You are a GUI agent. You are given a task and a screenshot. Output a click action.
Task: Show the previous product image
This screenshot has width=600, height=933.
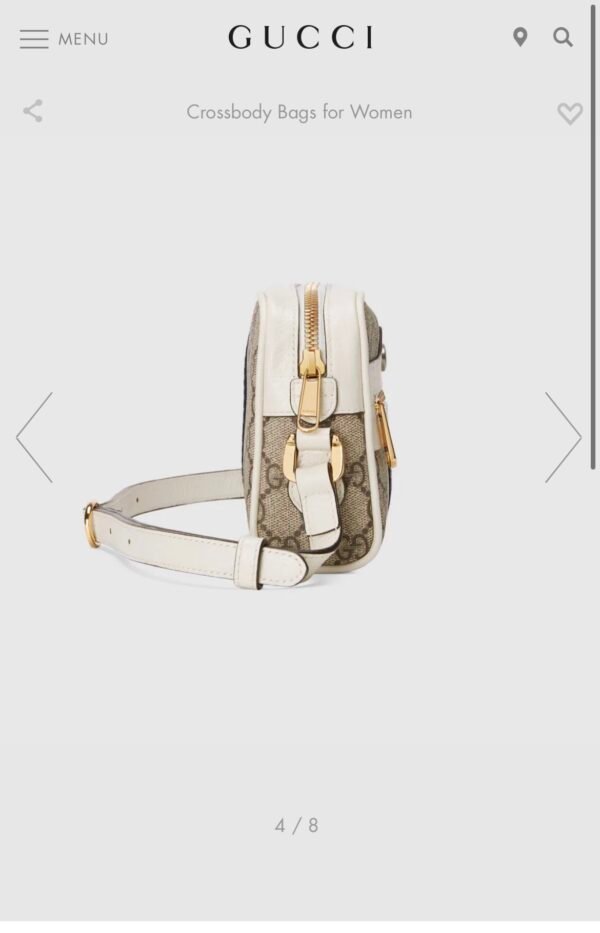pyautogui.click(x=34, y=437)
